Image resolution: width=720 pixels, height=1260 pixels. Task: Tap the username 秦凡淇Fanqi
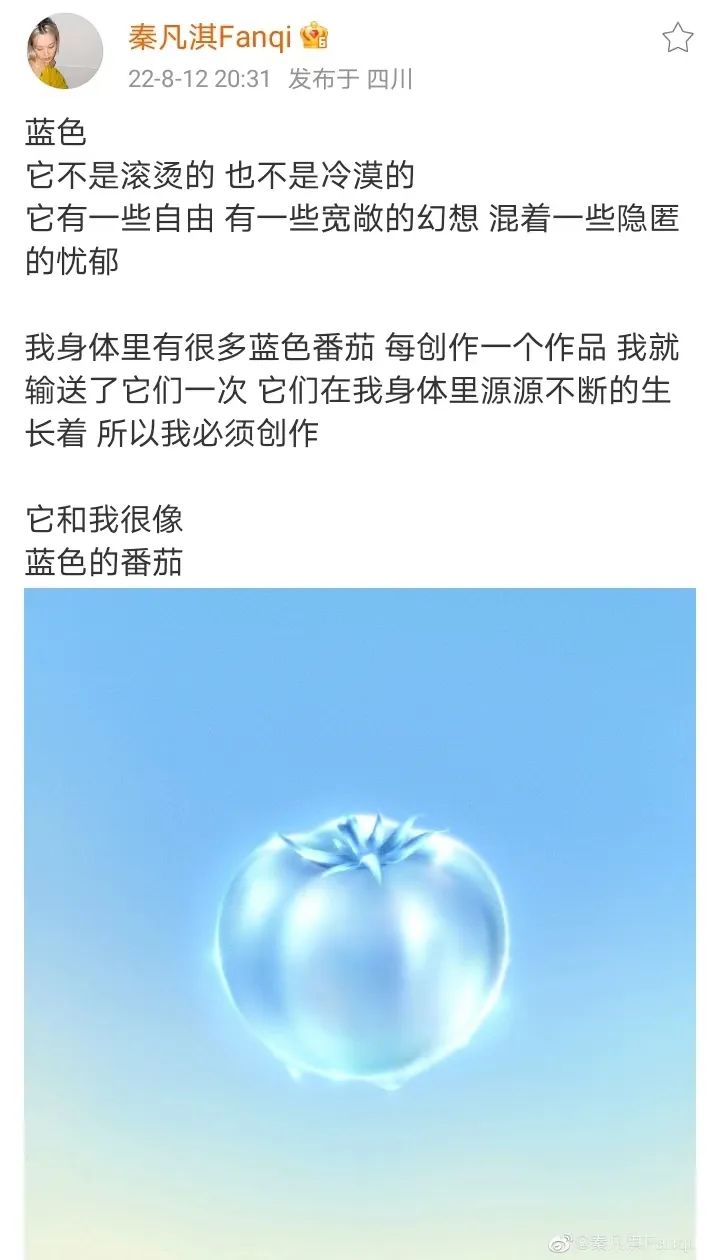[x=210, y=38]
